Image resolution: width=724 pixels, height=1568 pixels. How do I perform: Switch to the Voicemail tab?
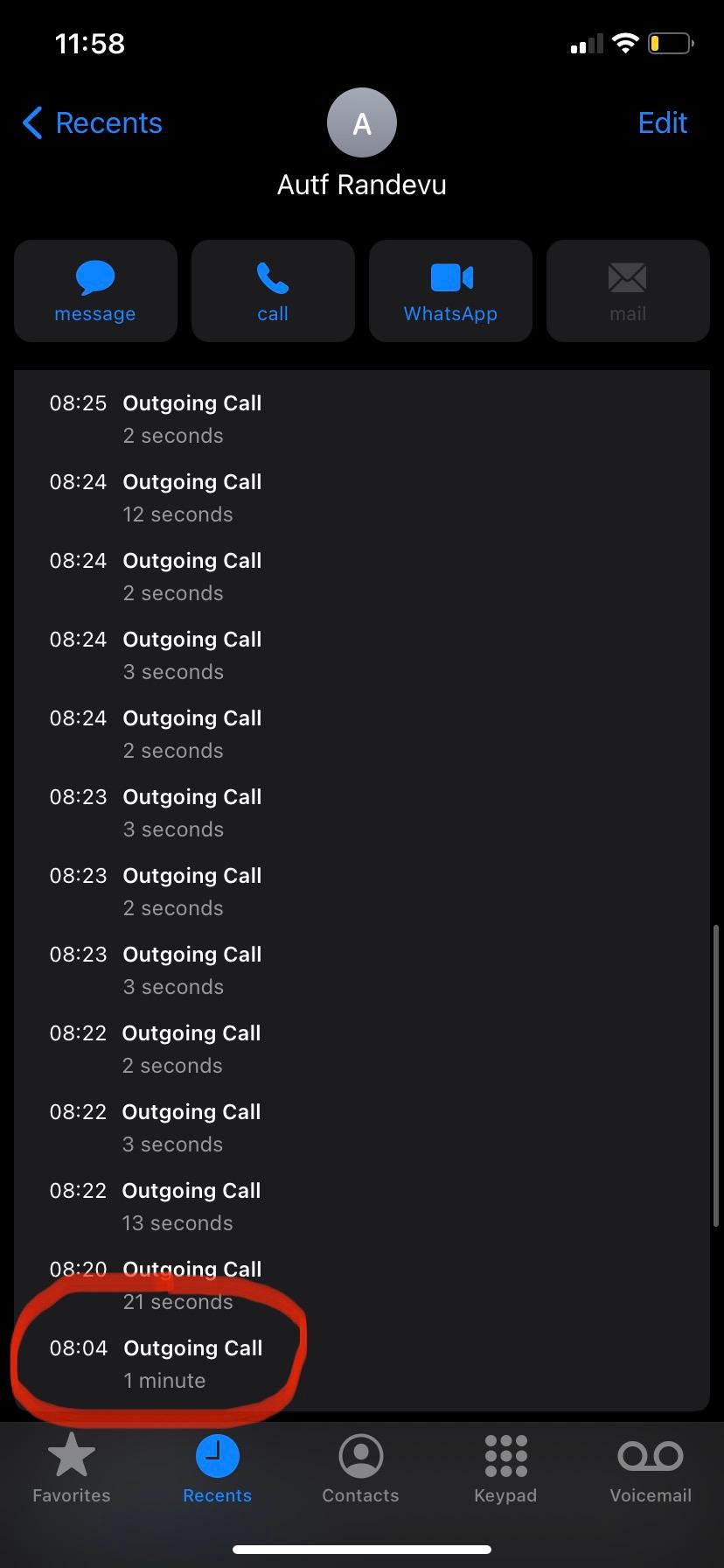click(x=651, y=1468)
